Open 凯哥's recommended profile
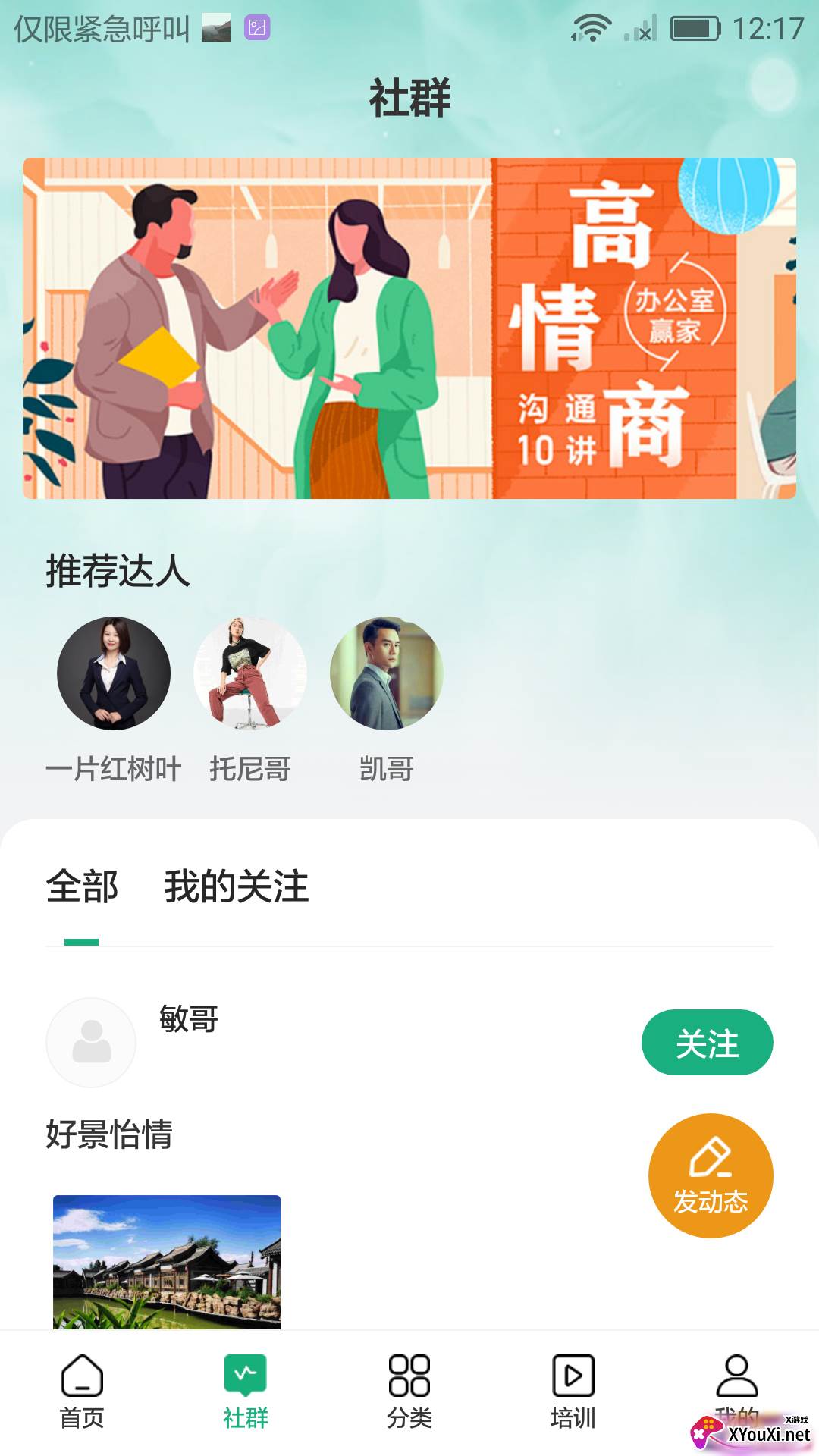Viewport: 819px width, 1456px height. (x=387, y=673)
